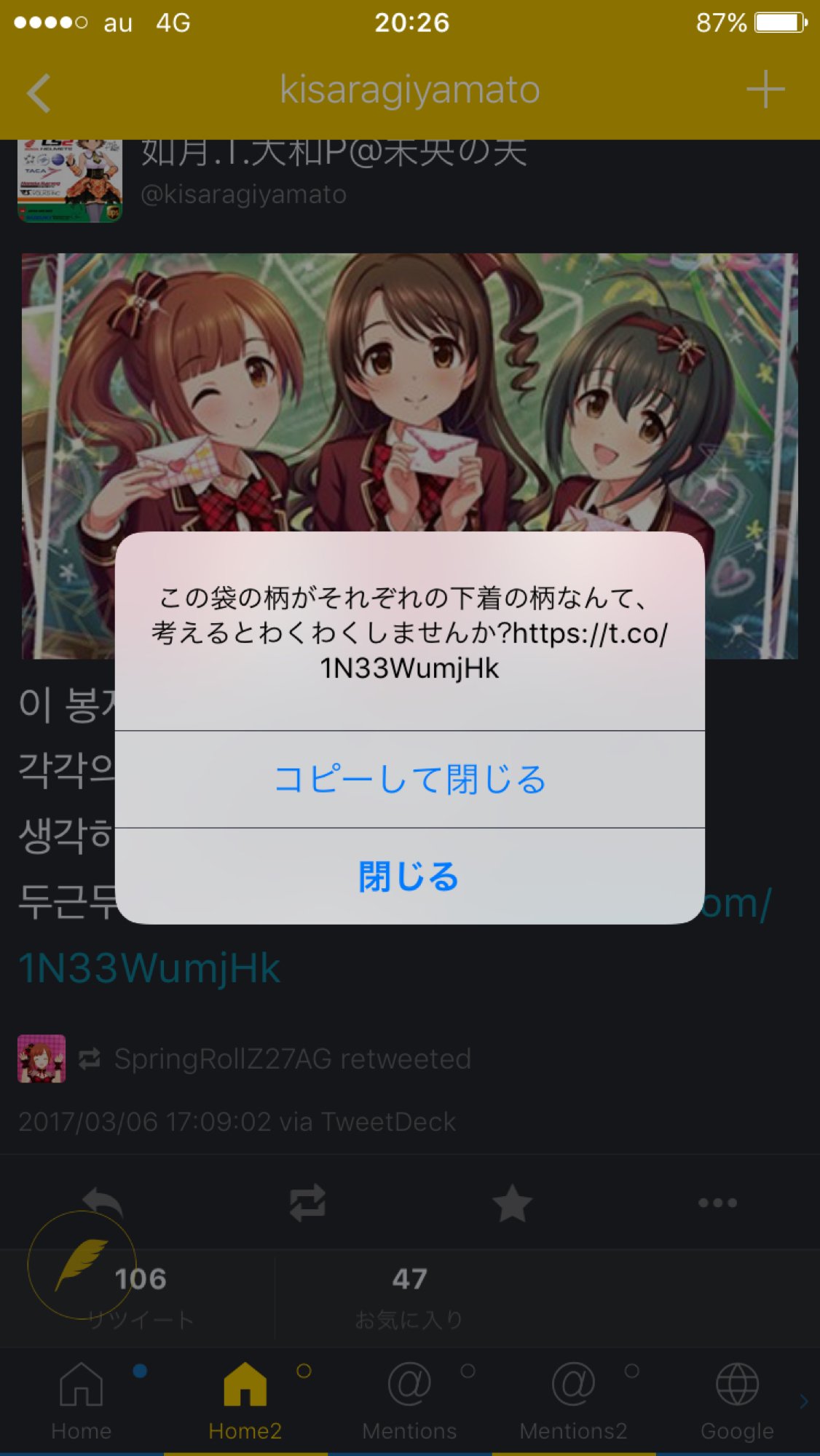Tap コピーして閉じる to copy and close
This screenshot has height=1456, width=820.
409,779
